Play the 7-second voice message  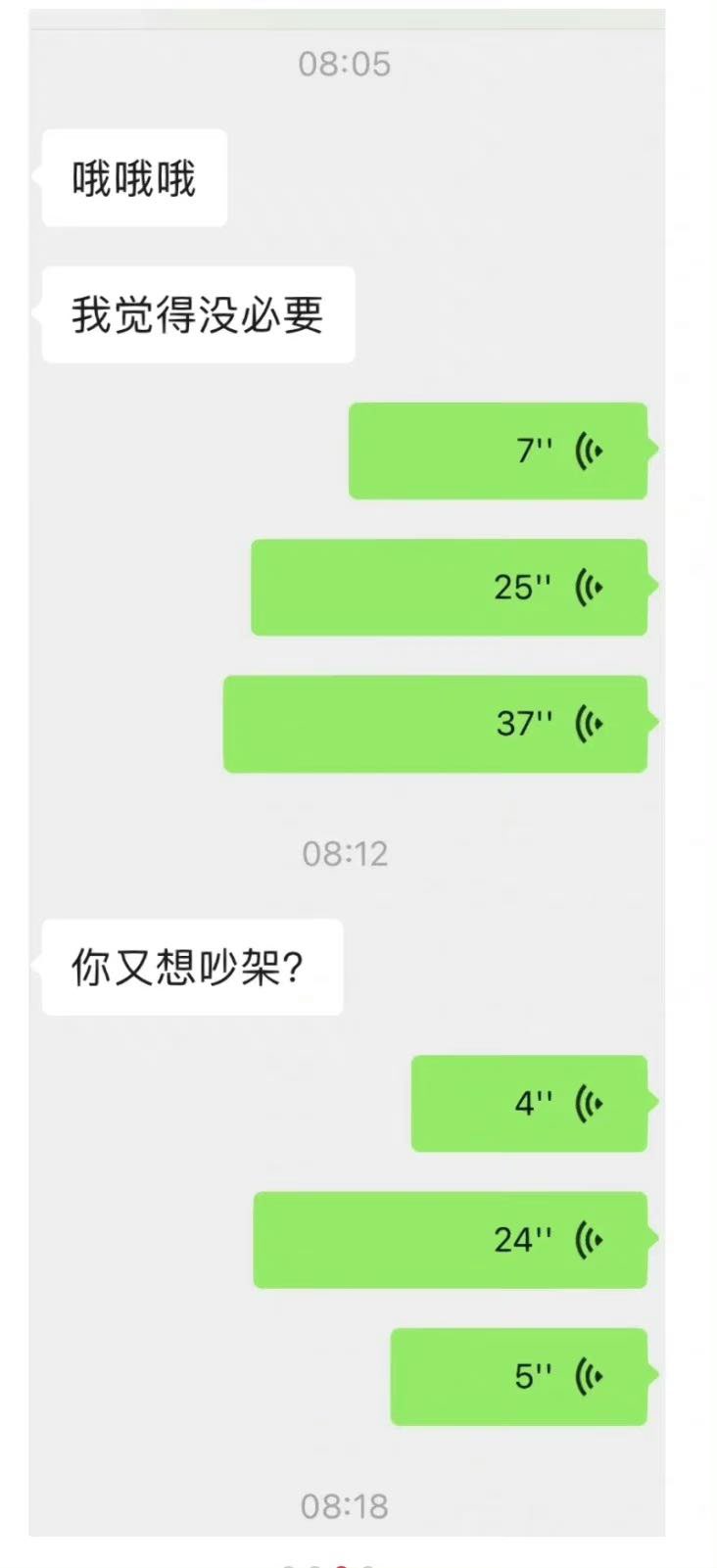[x=498, y=451]
